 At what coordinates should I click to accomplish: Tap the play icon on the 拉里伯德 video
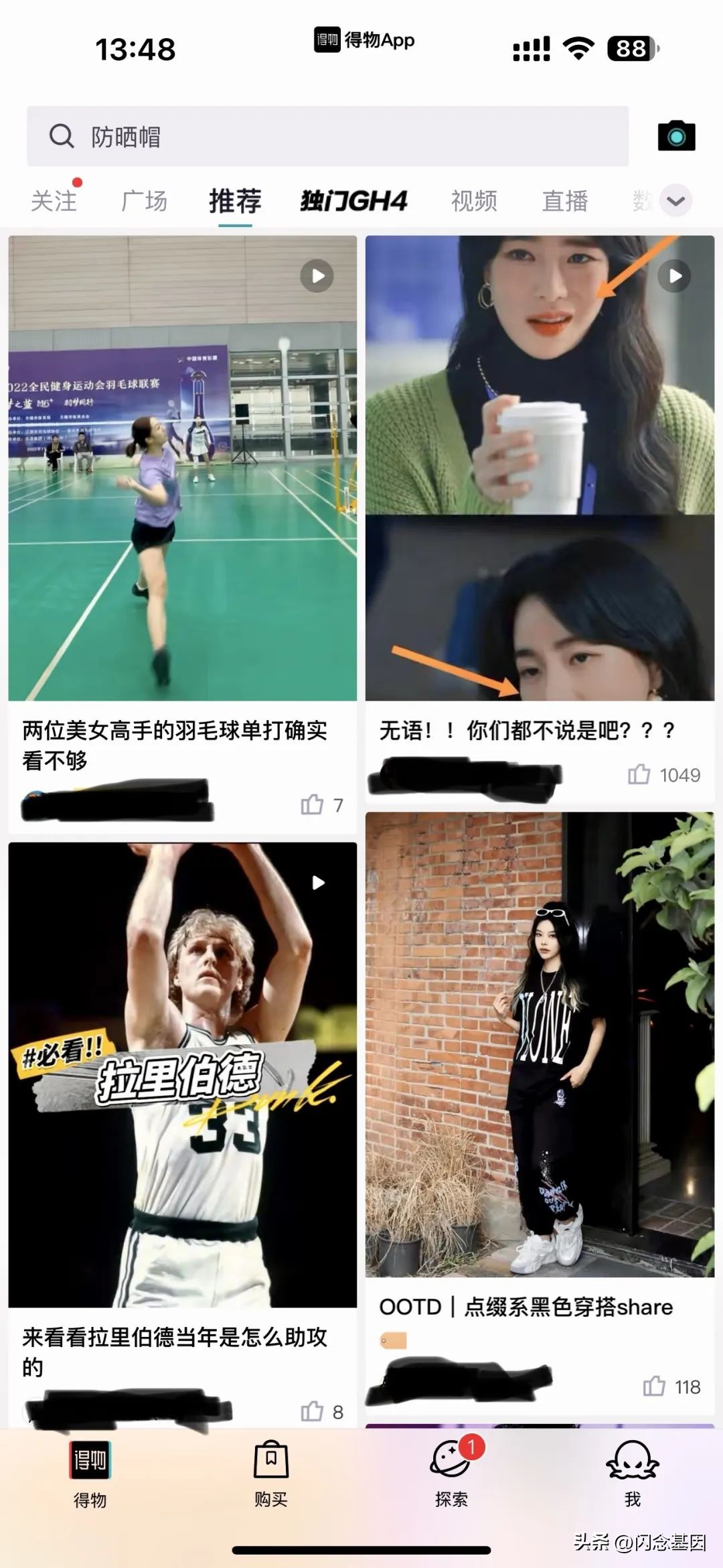tap(317, 883)
